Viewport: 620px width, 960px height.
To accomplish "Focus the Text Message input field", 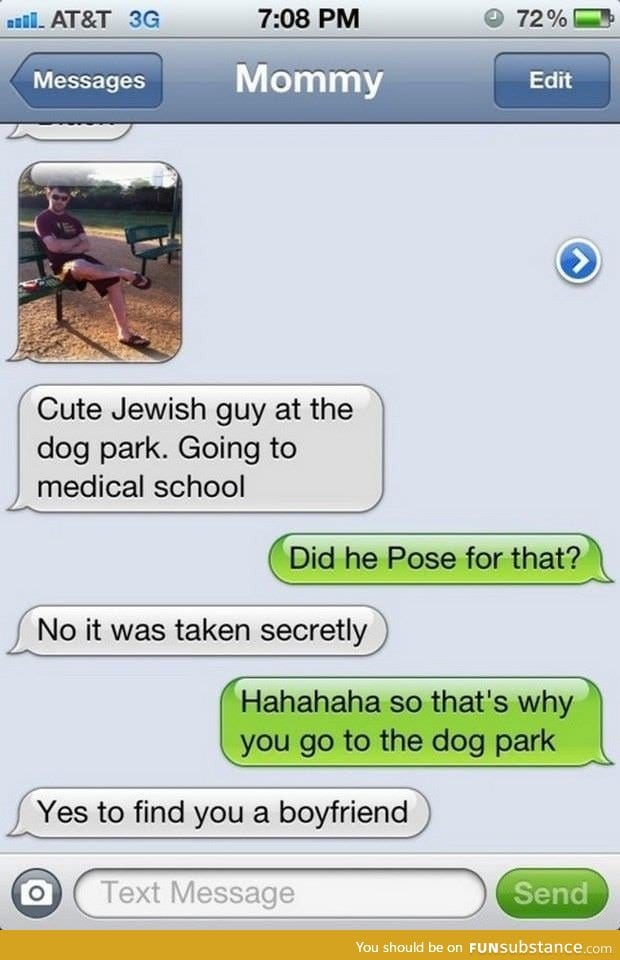I will click(279, 893).
